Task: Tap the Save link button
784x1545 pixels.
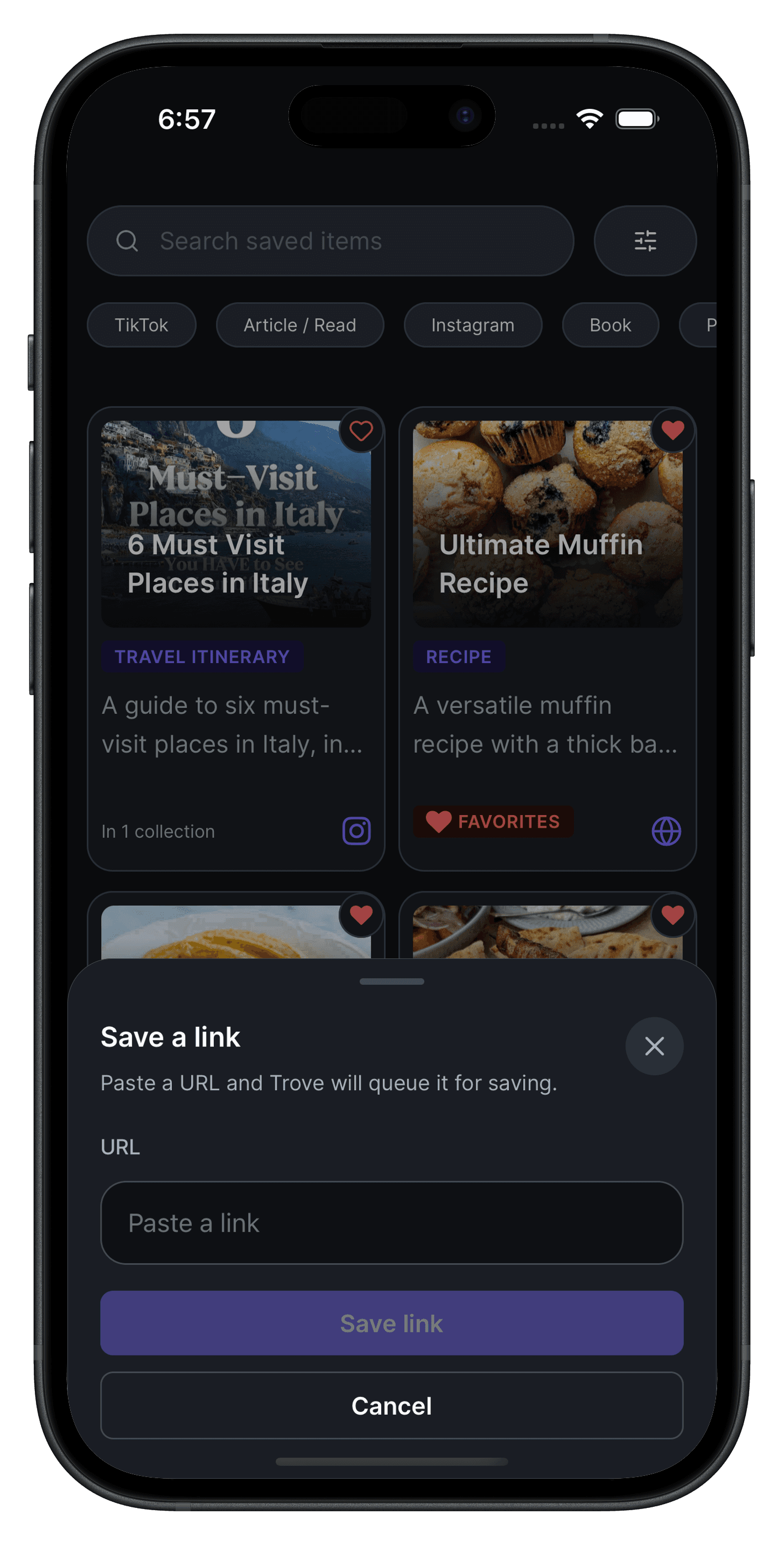Action: pyautogui.click(x=392, y=1323)
